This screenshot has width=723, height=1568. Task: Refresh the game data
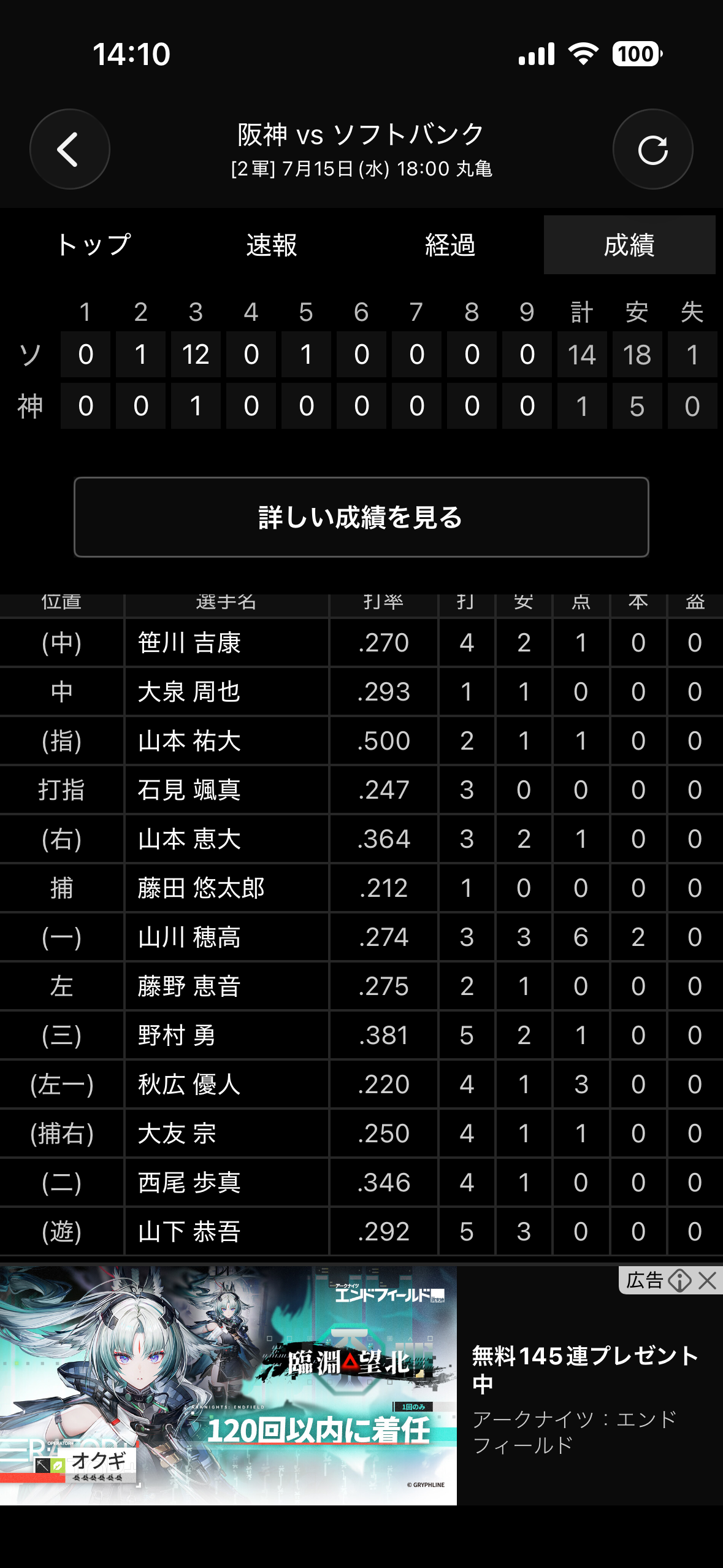tap(652, 149)
